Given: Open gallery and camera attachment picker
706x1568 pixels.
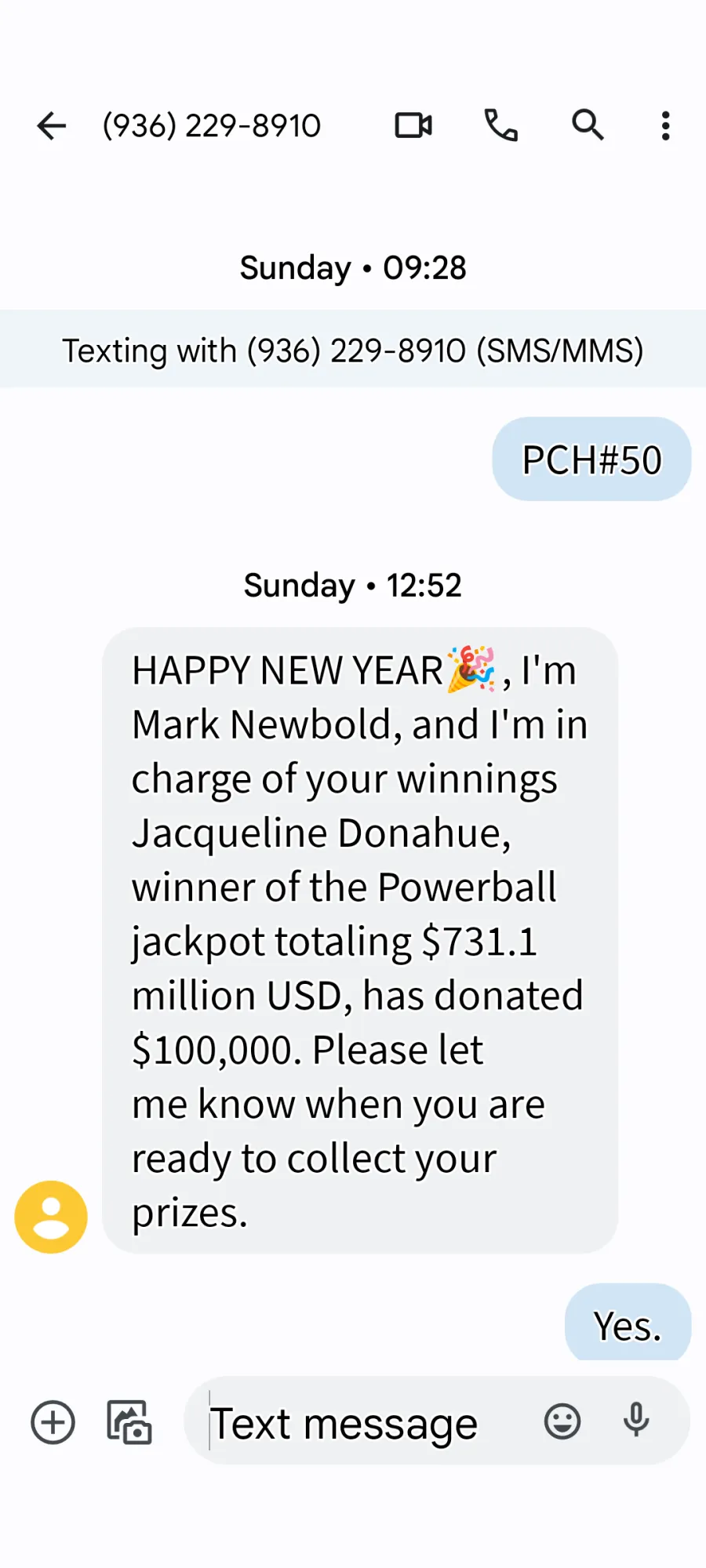Looking at the screenshot, I should (x=129, y=1421).
